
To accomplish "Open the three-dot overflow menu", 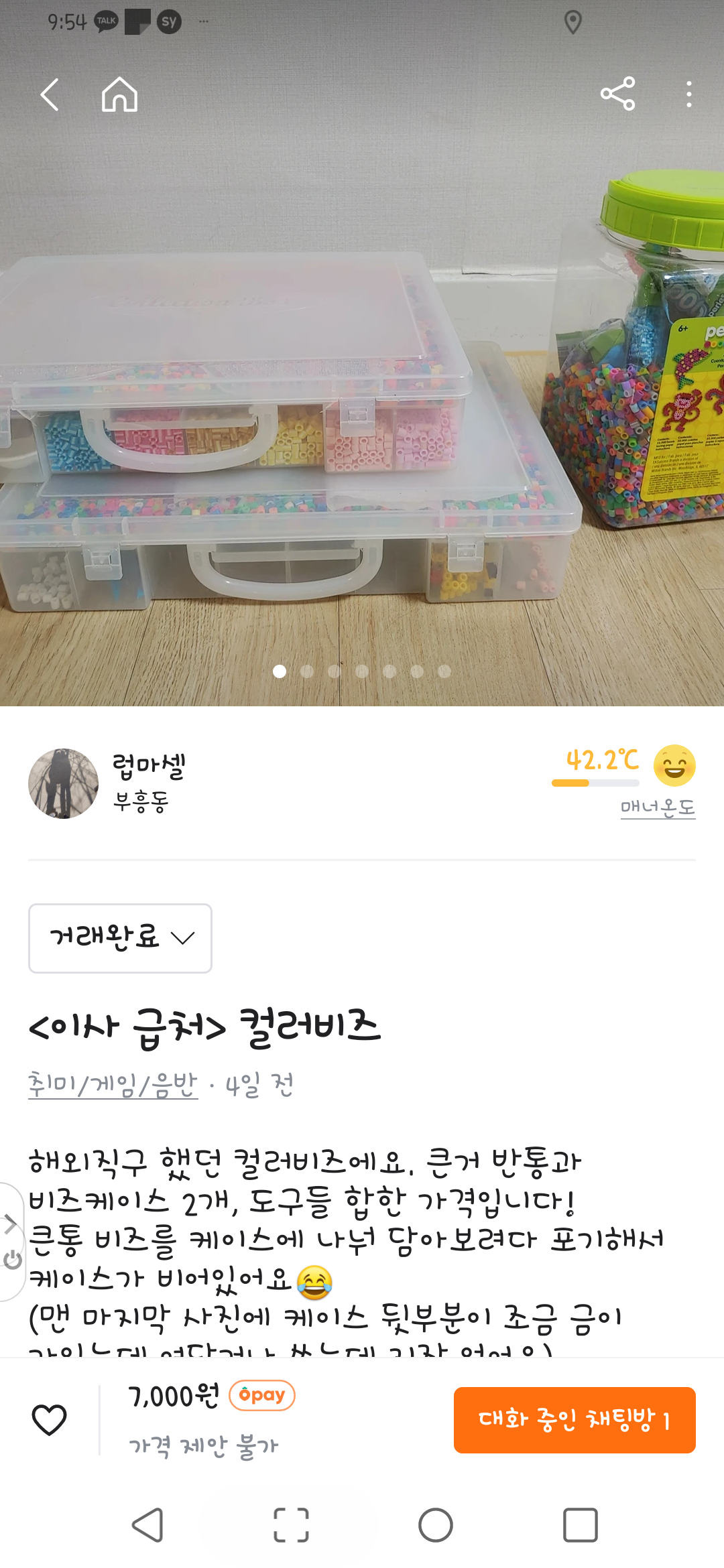I will [x=688, y=94].
